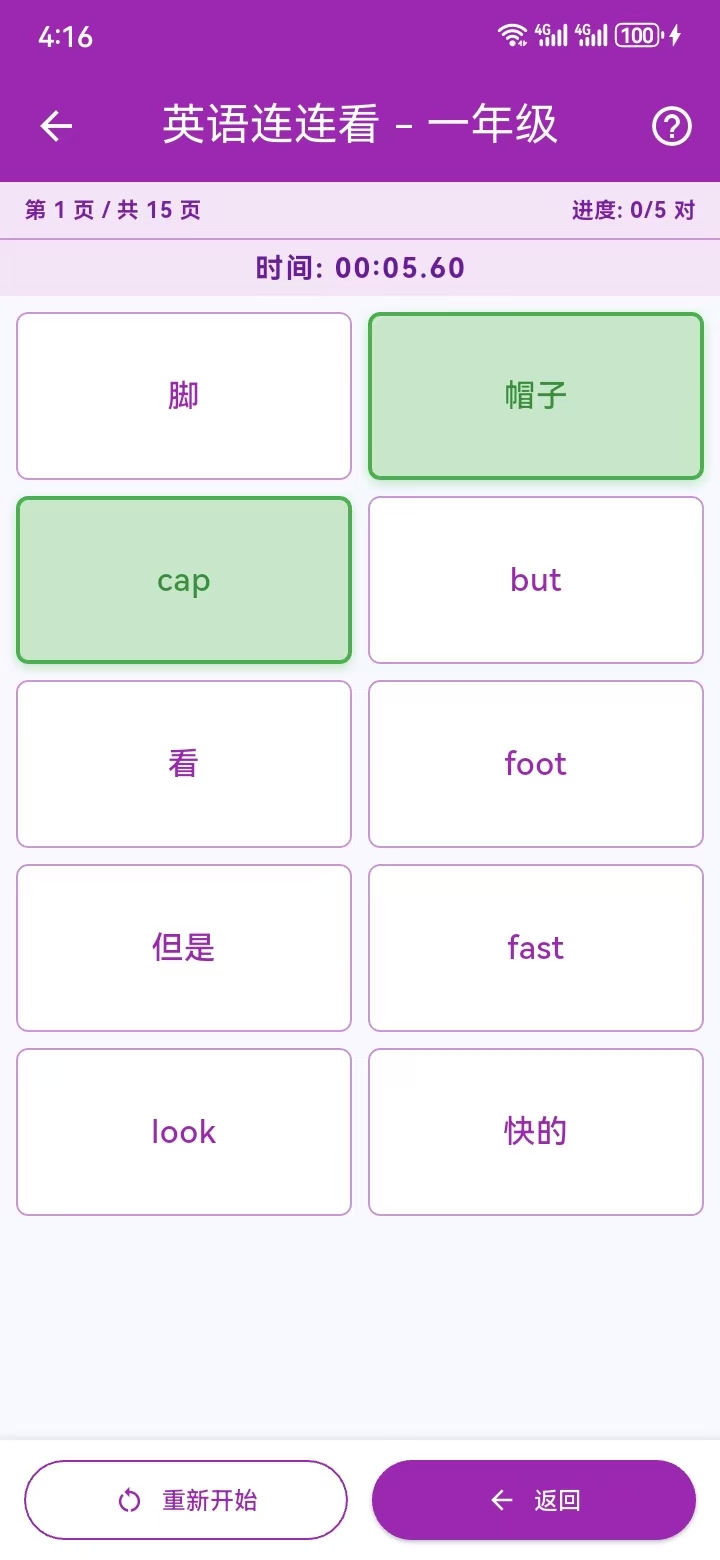Deselect the highlighted cap card
The image size is (720, 1560).
(x=183, y=580)
